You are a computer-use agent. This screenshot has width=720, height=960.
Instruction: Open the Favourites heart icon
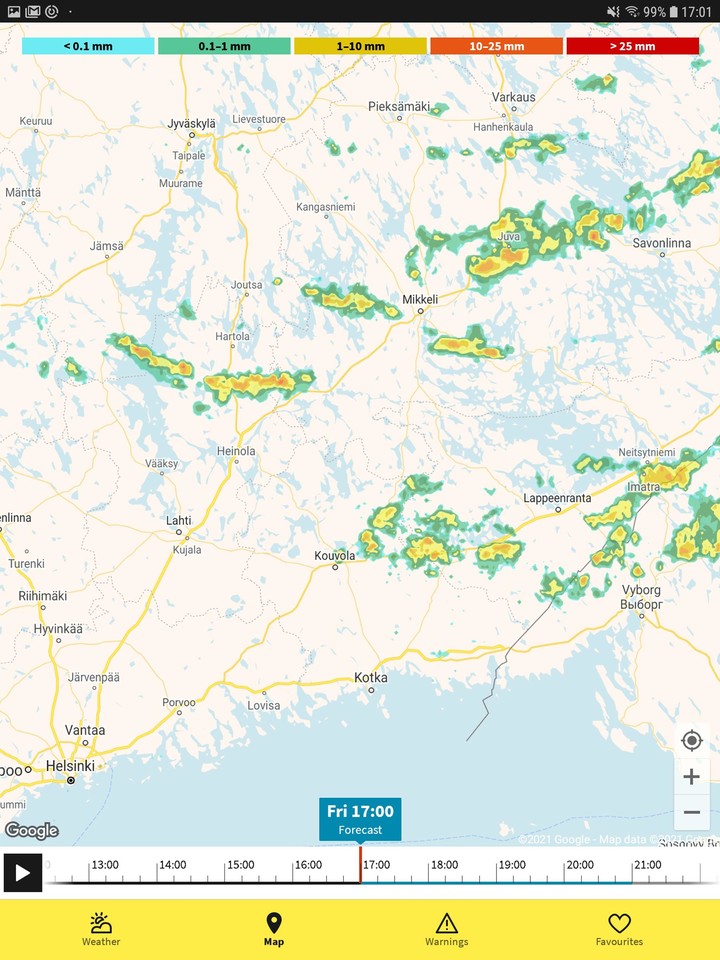pos(619,923)
